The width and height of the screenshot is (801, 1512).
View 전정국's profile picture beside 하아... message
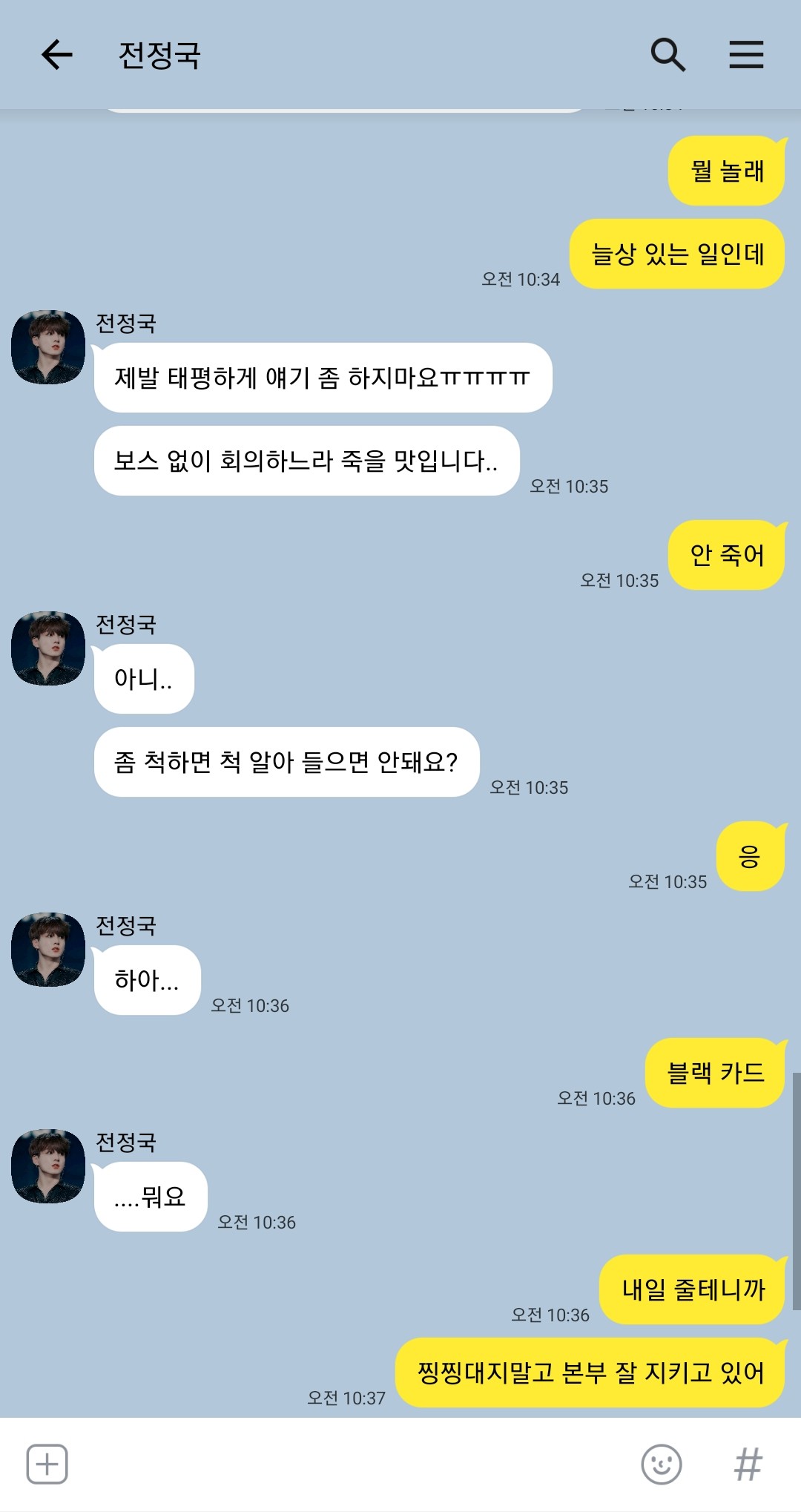(x=48, y=950)
